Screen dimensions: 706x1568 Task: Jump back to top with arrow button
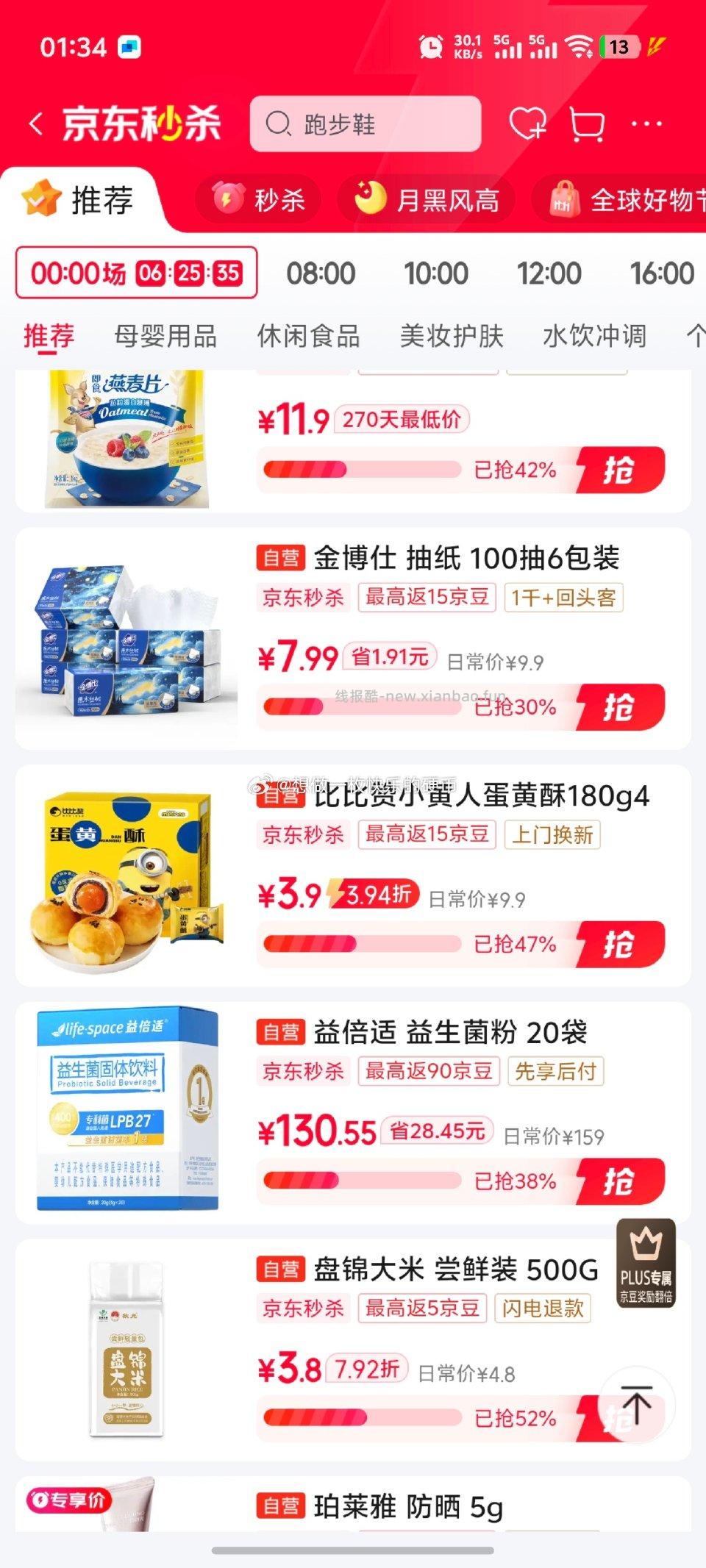[637, 1406]
